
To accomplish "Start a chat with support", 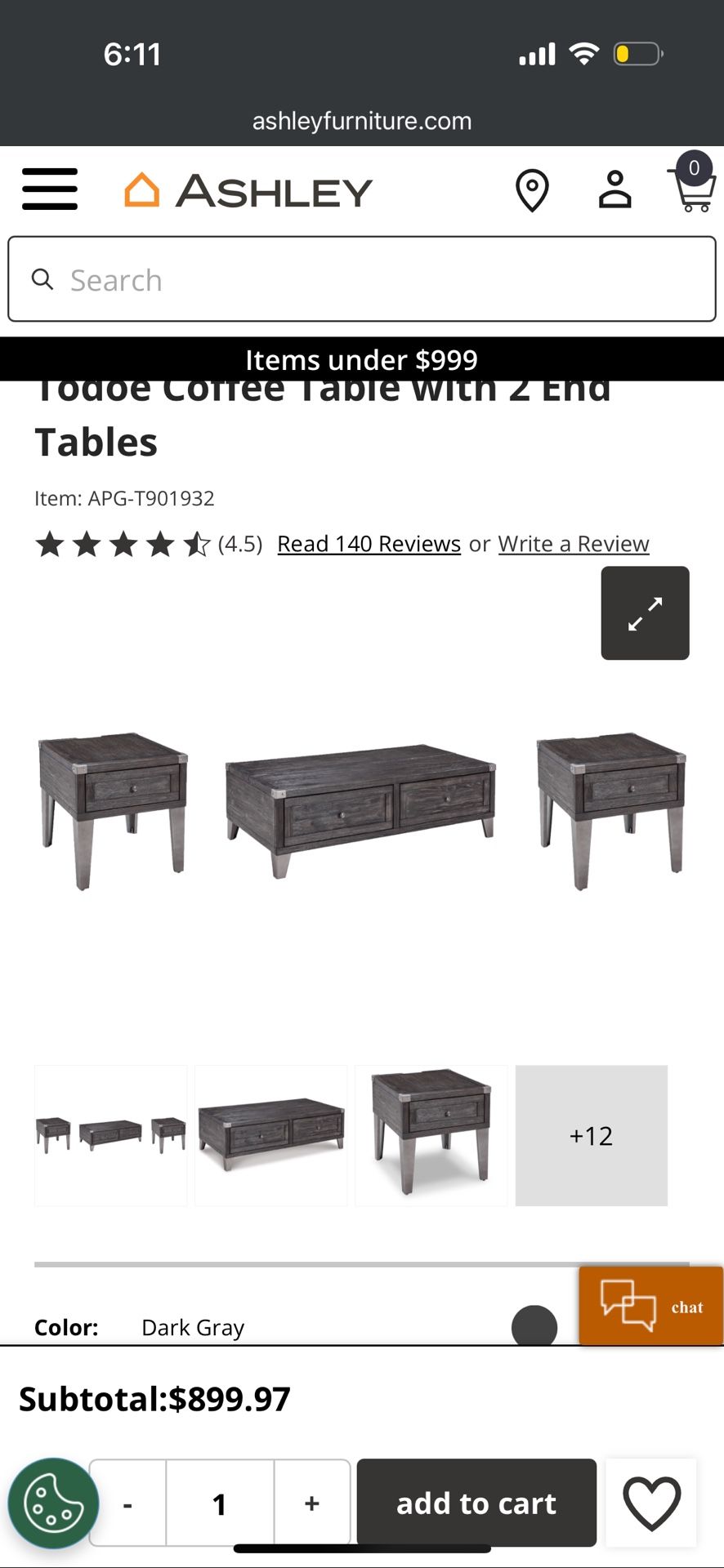I will (x=651, y=1306).
